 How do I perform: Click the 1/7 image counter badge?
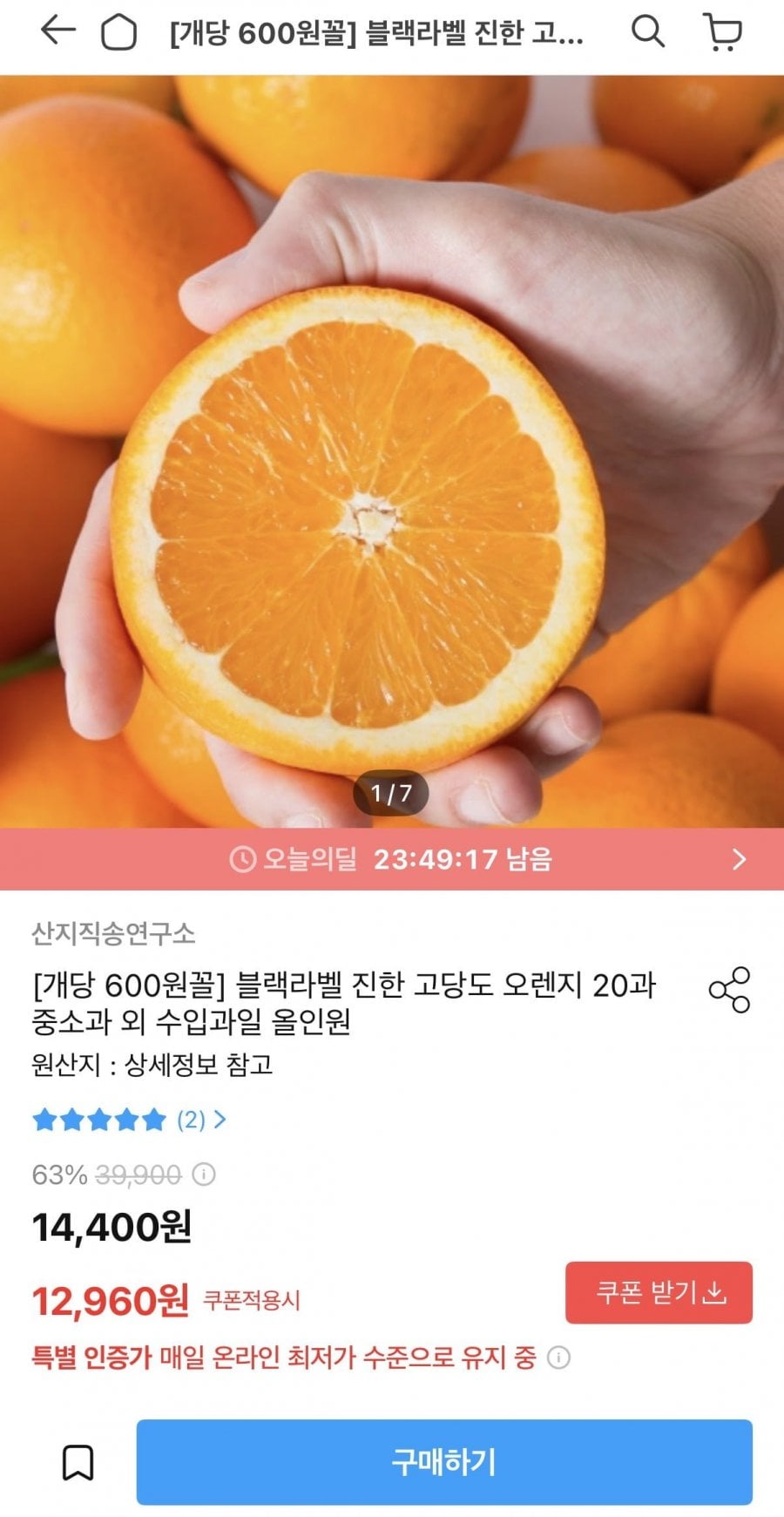[x=392, y=793]
